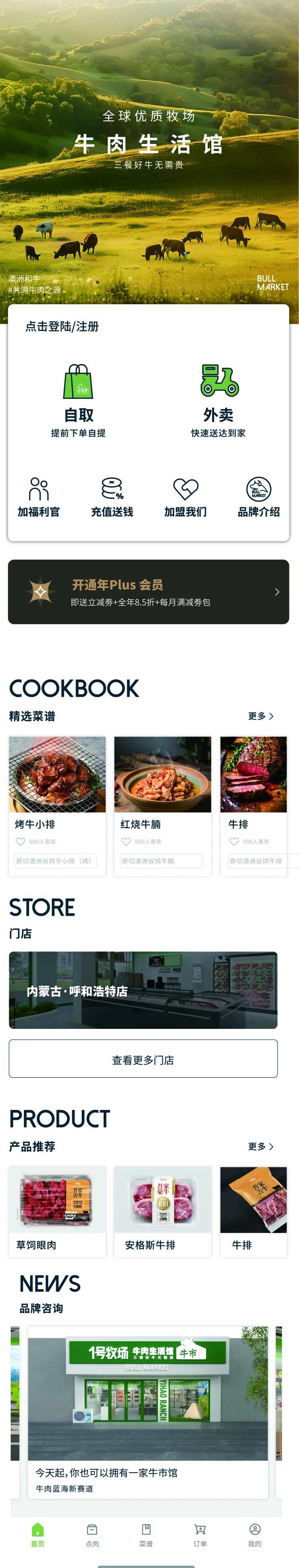Open 品牌介绍 brand introduction

[x=259, y=497]
